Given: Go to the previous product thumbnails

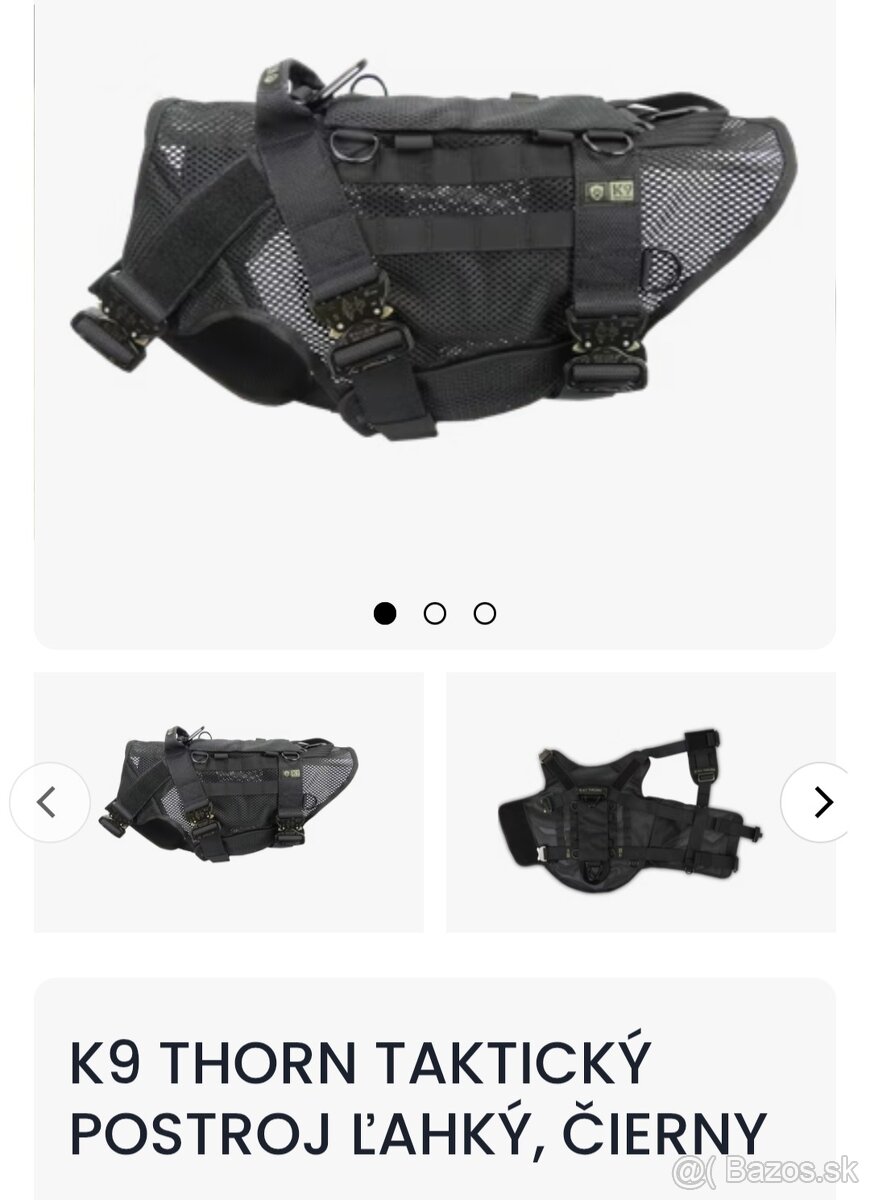Looking at the screenshot, I should click(x=49, y=801).
